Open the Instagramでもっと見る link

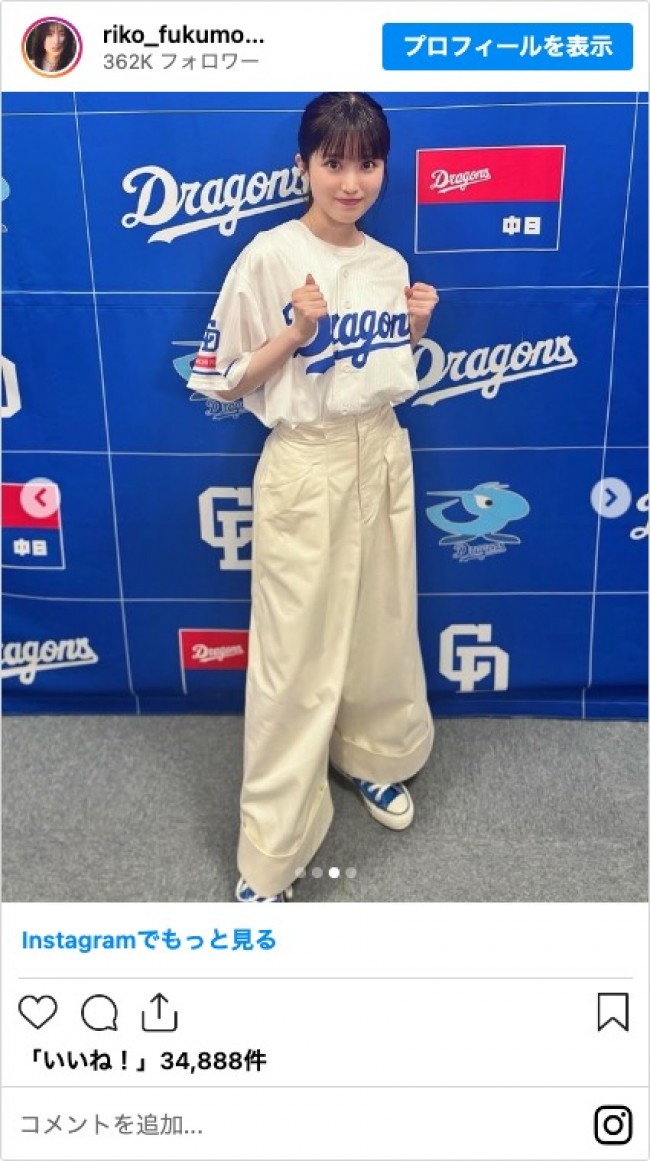click(148, 940)
